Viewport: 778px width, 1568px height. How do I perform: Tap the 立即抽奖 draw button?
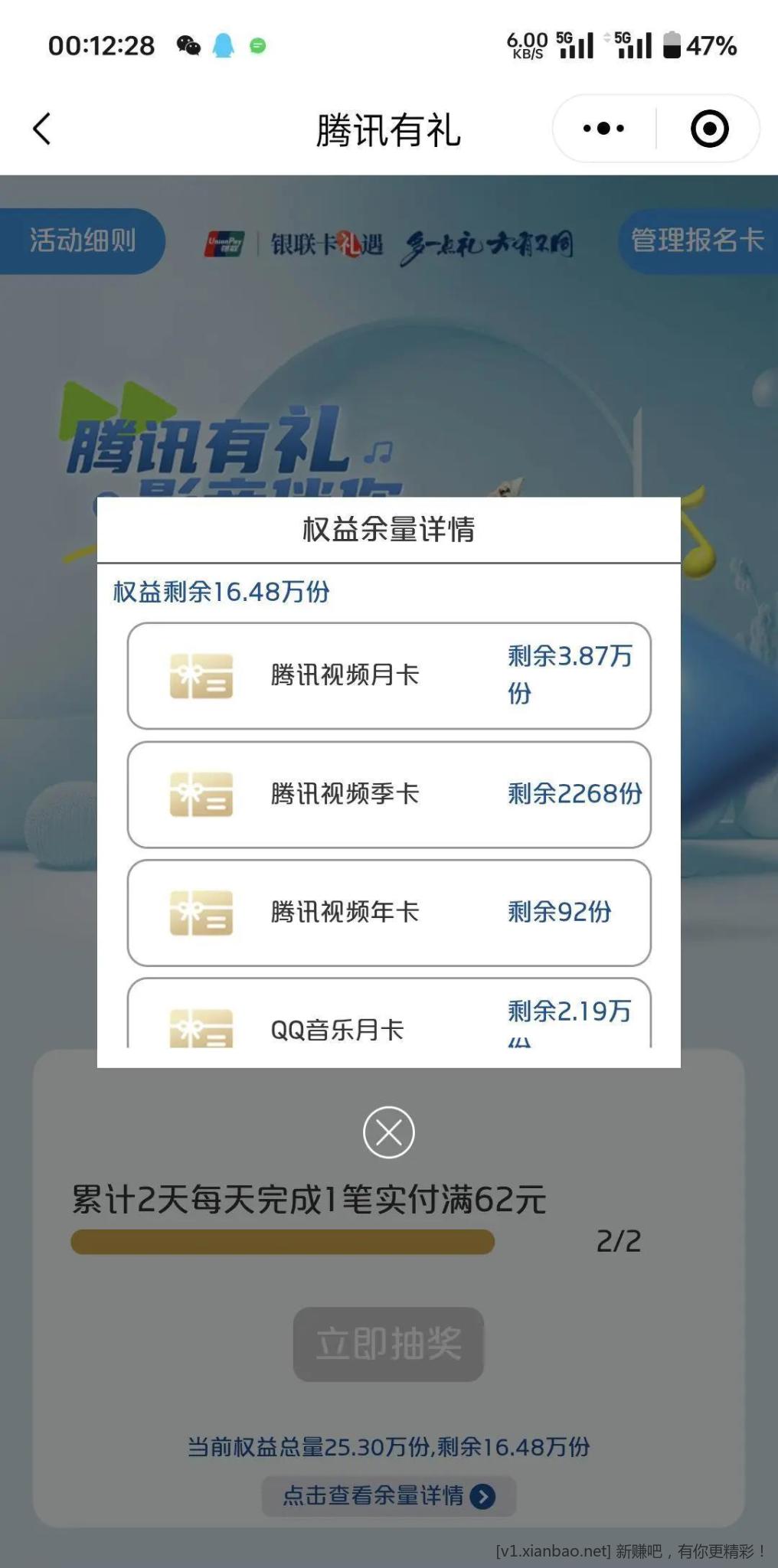coord(388,1344)
